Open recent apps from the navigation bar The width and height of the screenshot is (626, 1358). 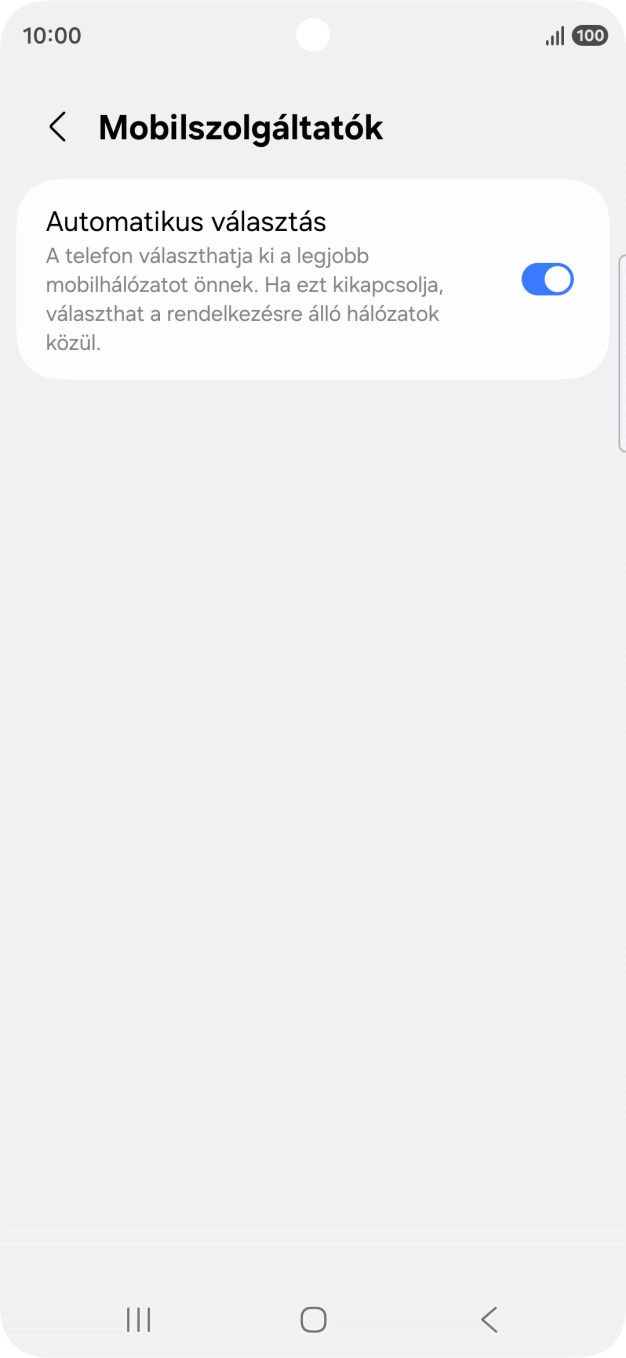click(x=138, y=1319)
